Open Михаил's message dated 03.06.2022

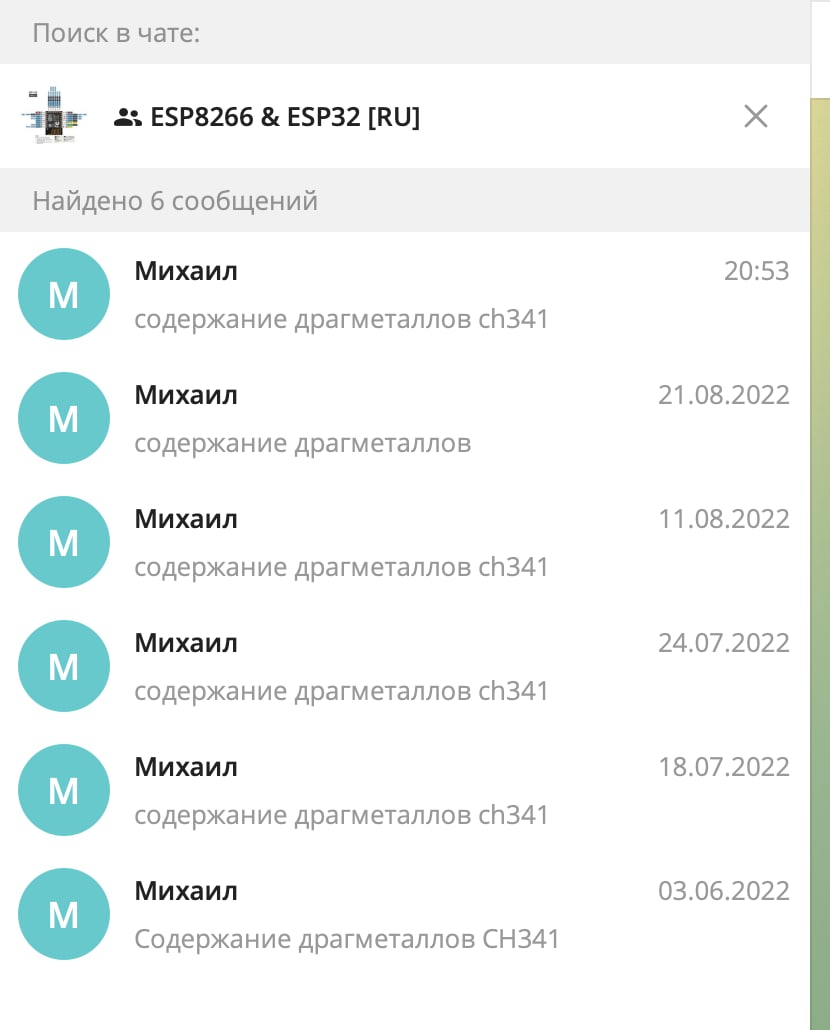coord(400,915)
